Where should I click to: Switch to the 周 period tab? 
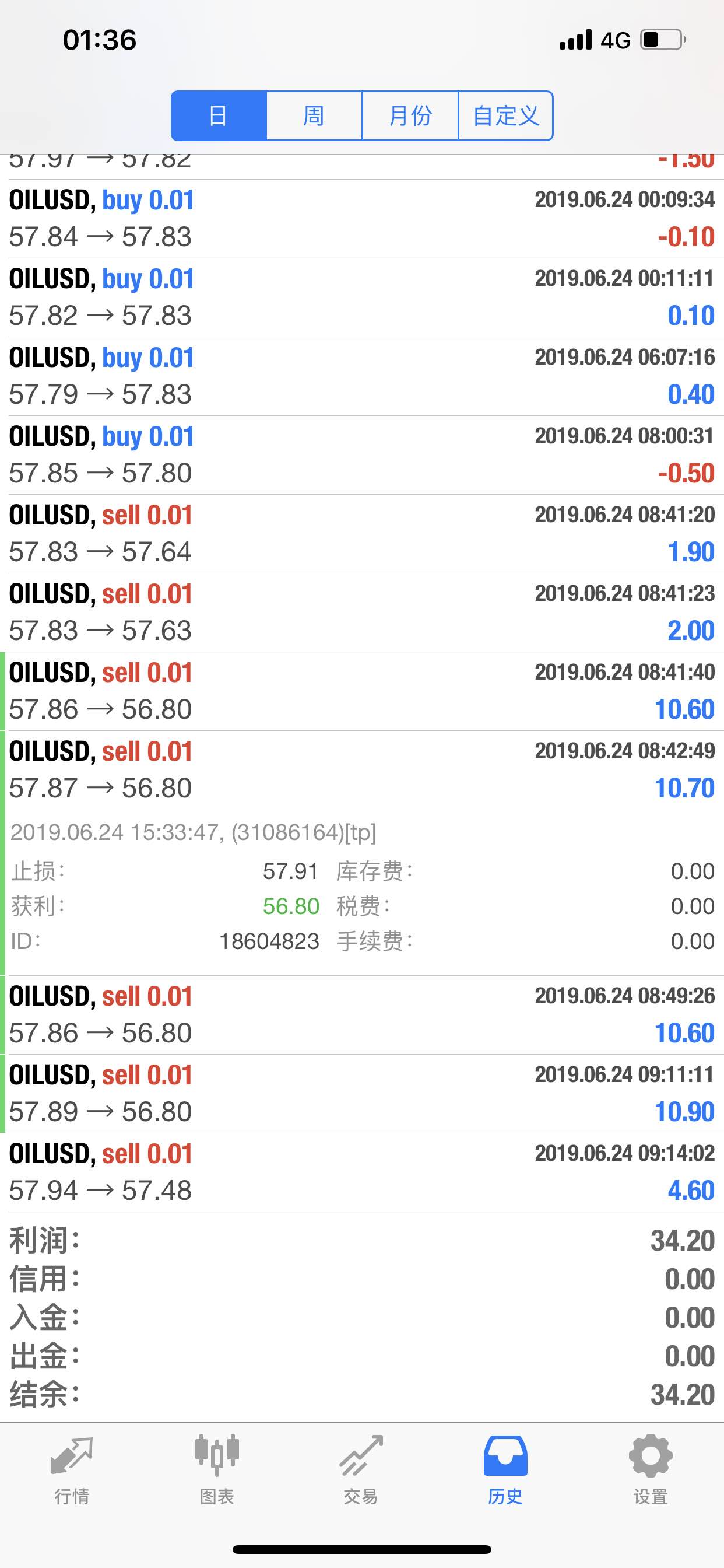314,116
